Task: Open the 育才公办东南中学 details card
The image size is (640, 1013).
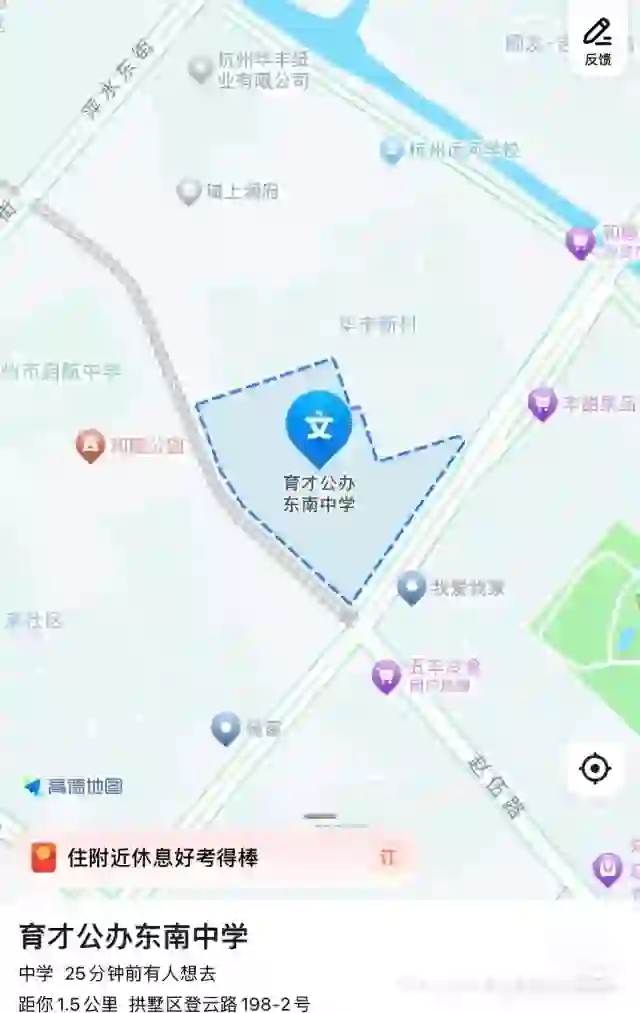Action: pos(134,937)
